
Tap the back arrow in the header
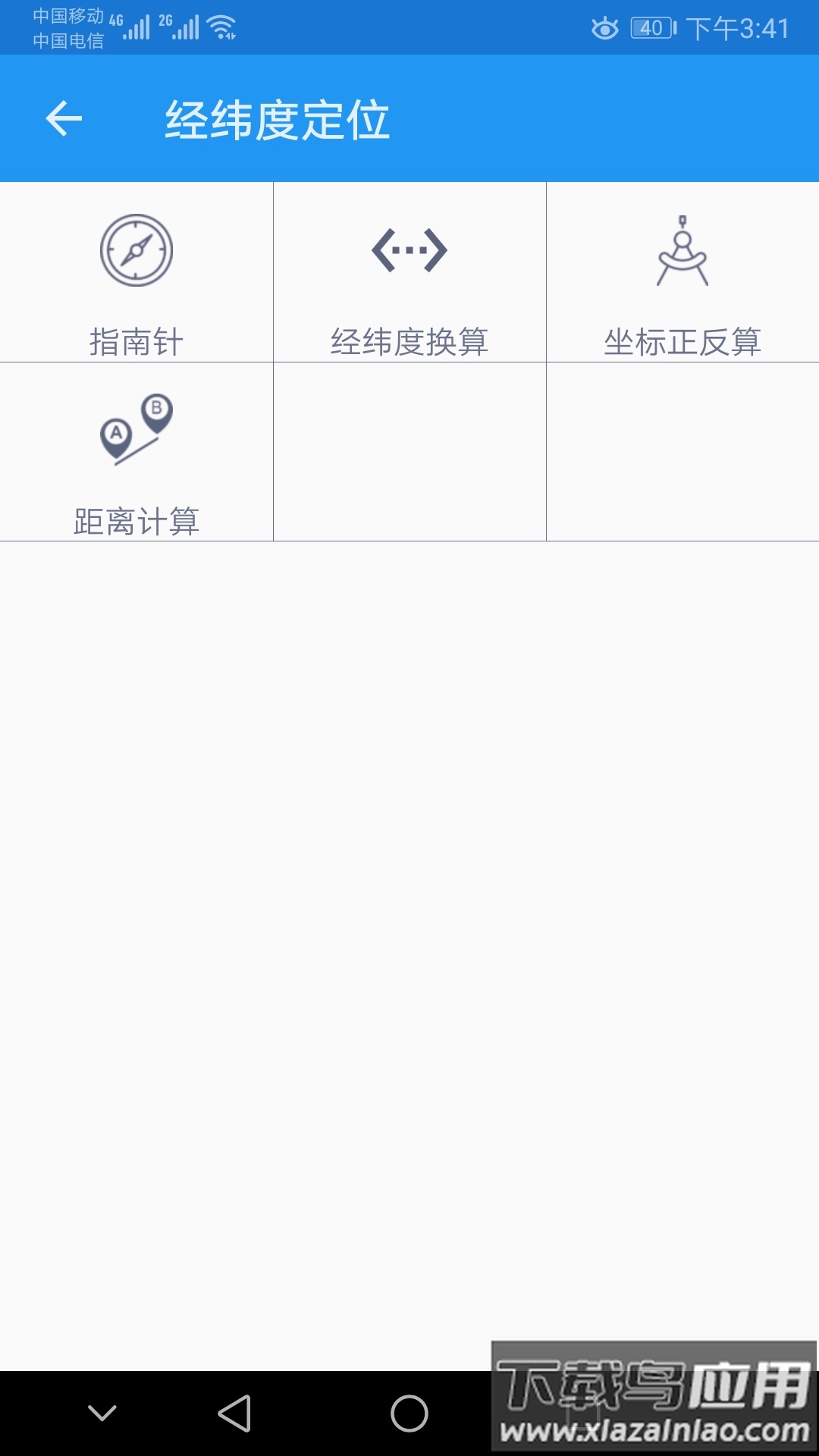click(64, 118)
